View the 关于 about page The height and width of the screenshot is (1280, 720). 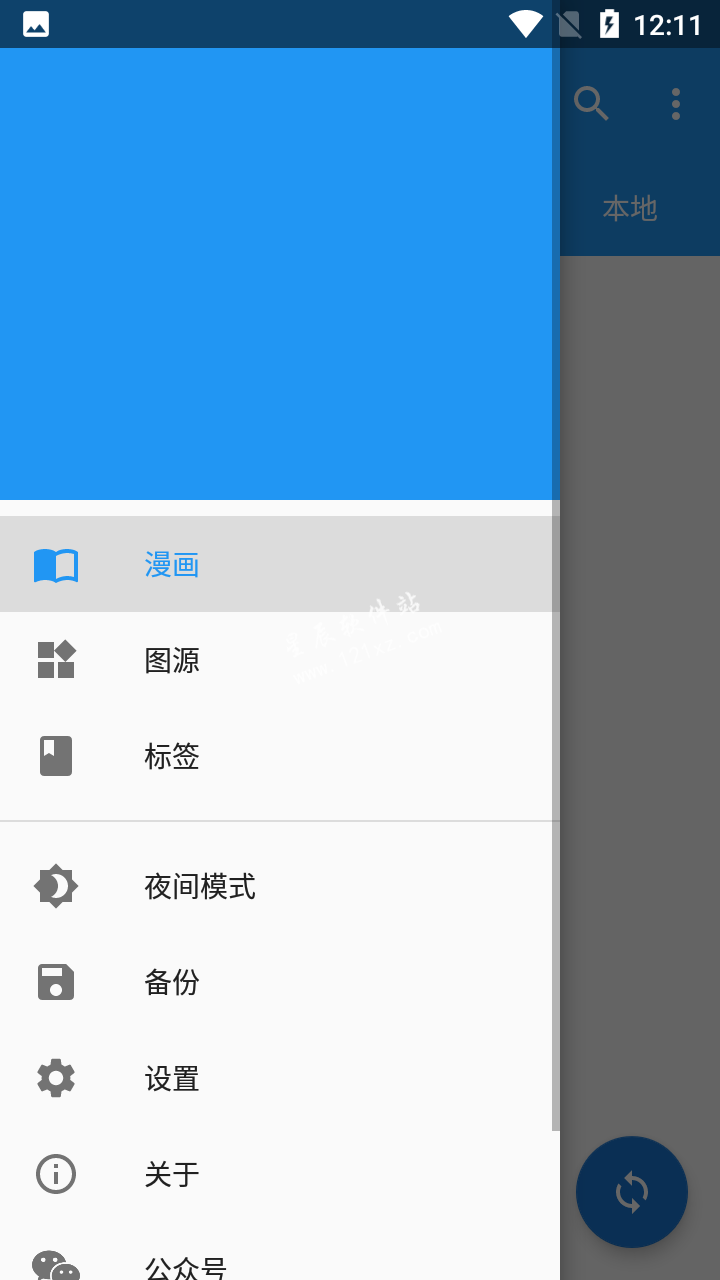[x=280, y=1174]
